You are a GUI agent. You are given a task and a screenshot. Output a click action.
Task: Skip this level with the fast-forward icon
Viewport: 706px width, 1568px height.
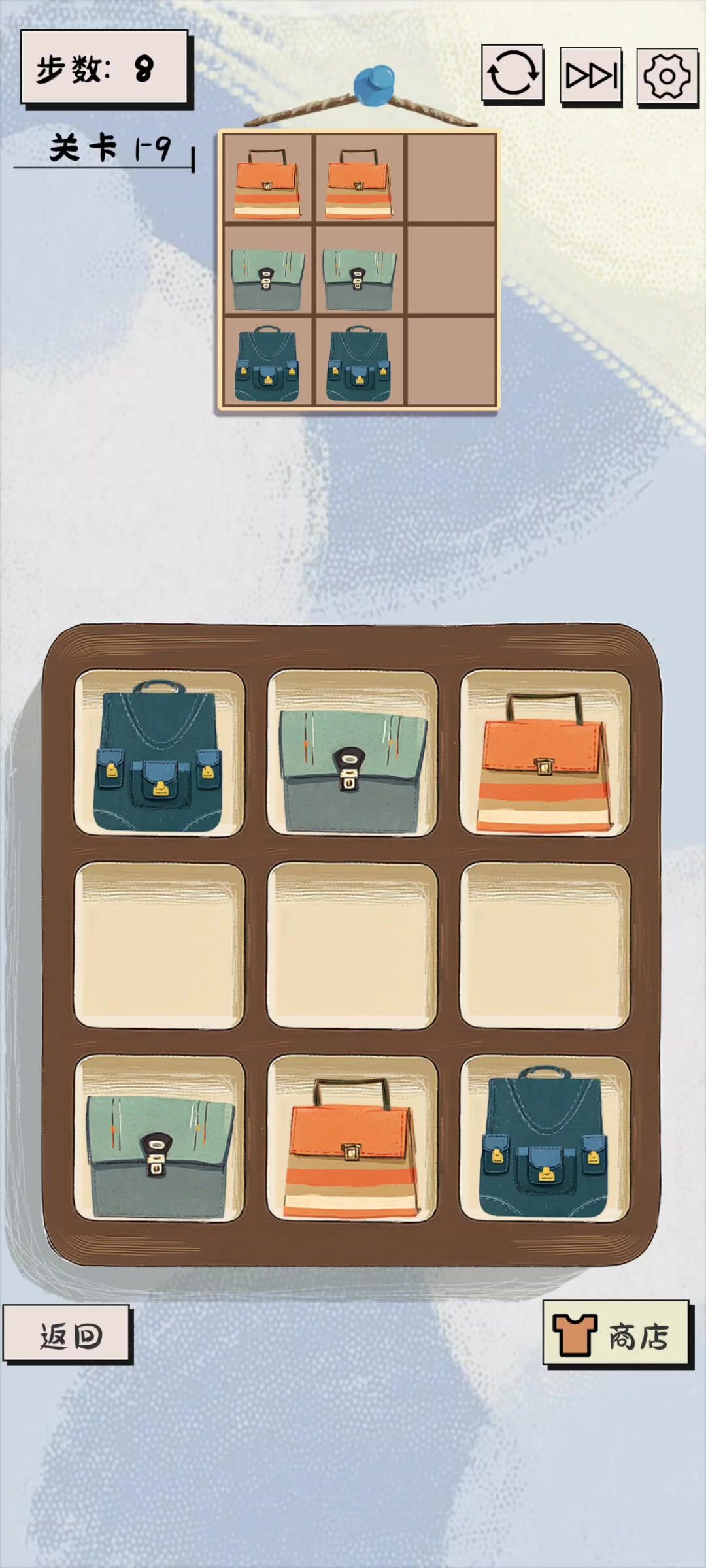pos(590,76)
